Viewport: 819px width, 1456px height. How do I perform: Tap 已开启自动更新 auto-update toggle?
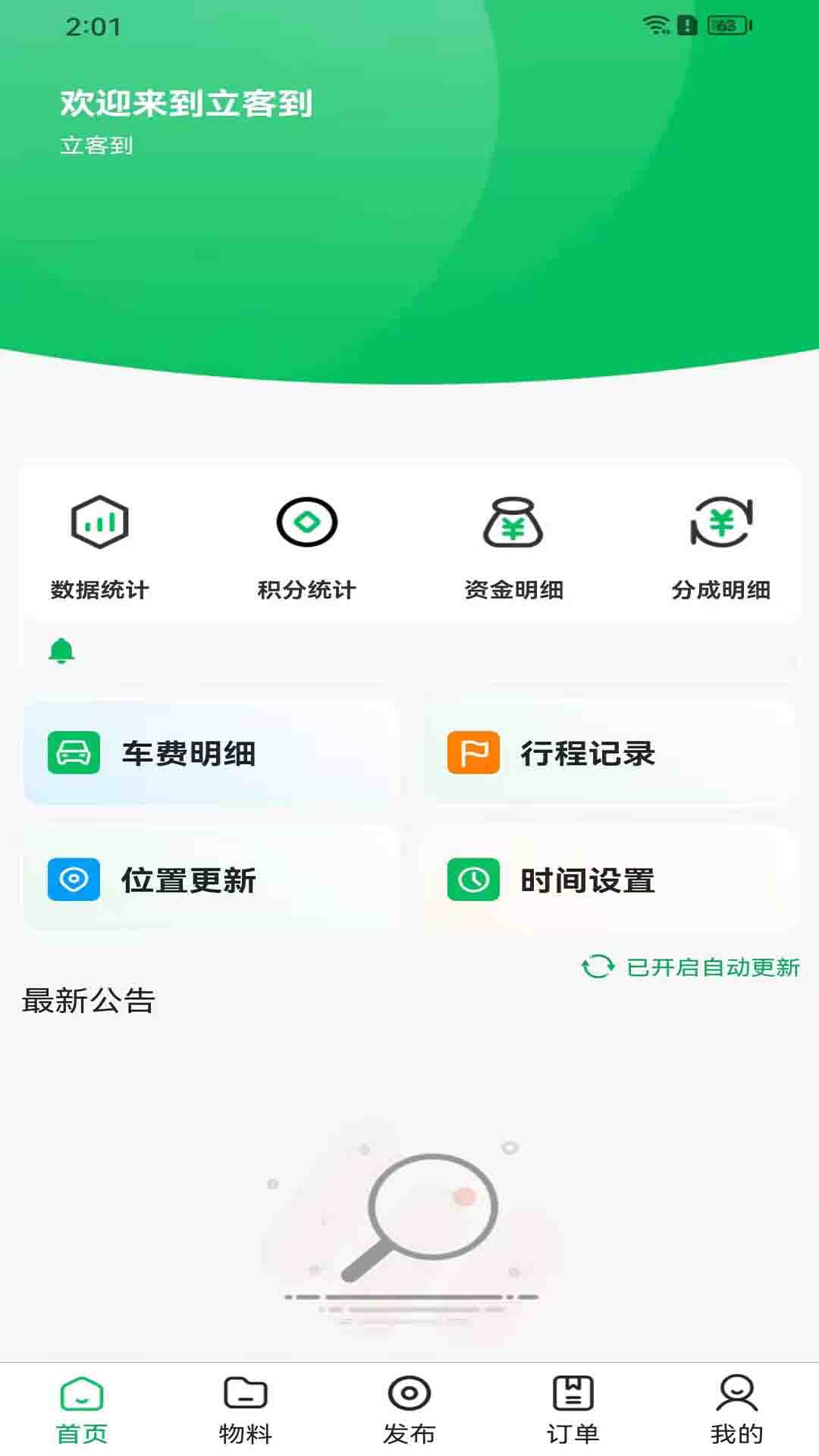691,967
